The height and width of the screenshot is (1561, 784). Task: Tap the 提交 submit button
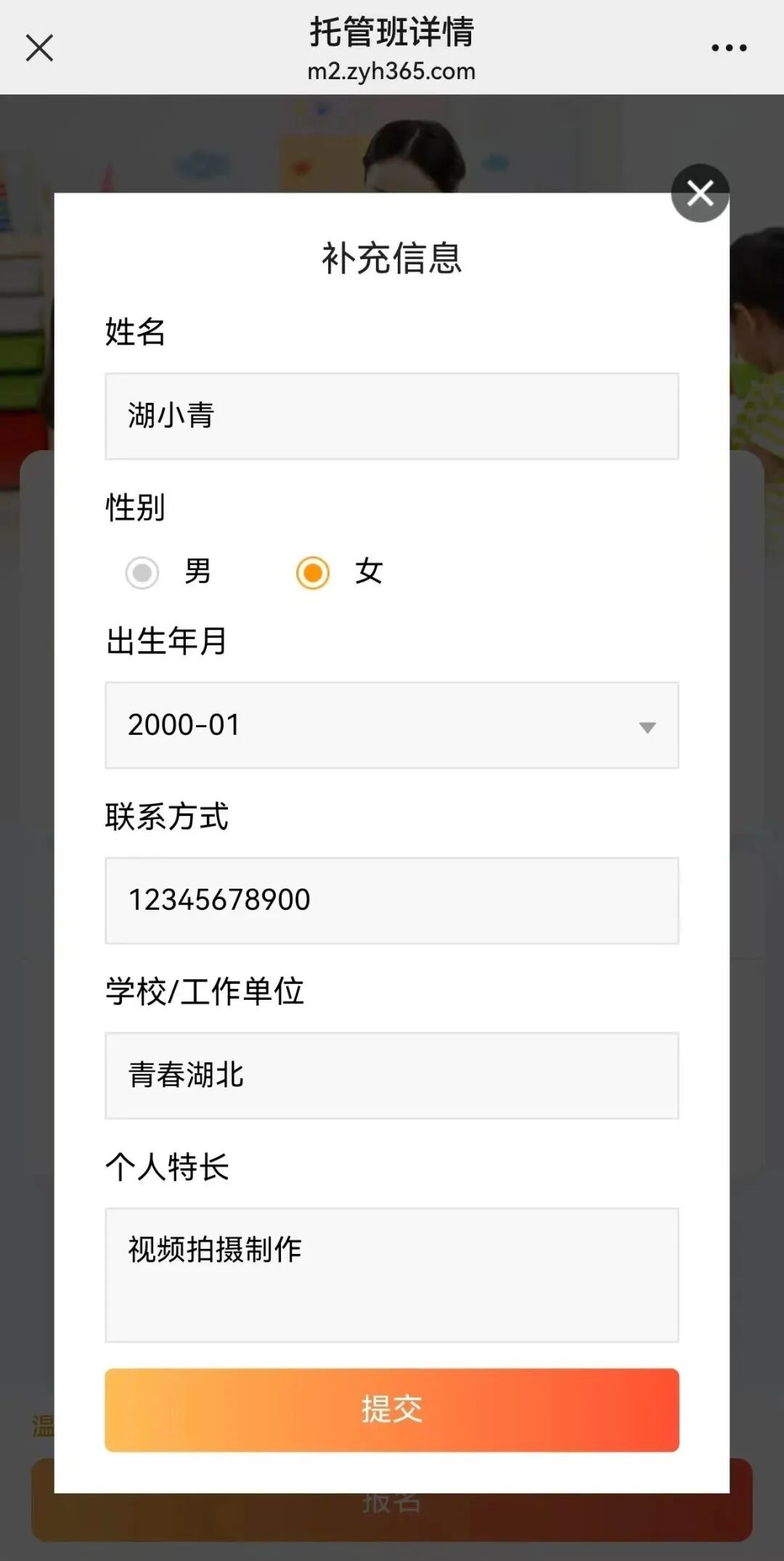pos(391,1410)
